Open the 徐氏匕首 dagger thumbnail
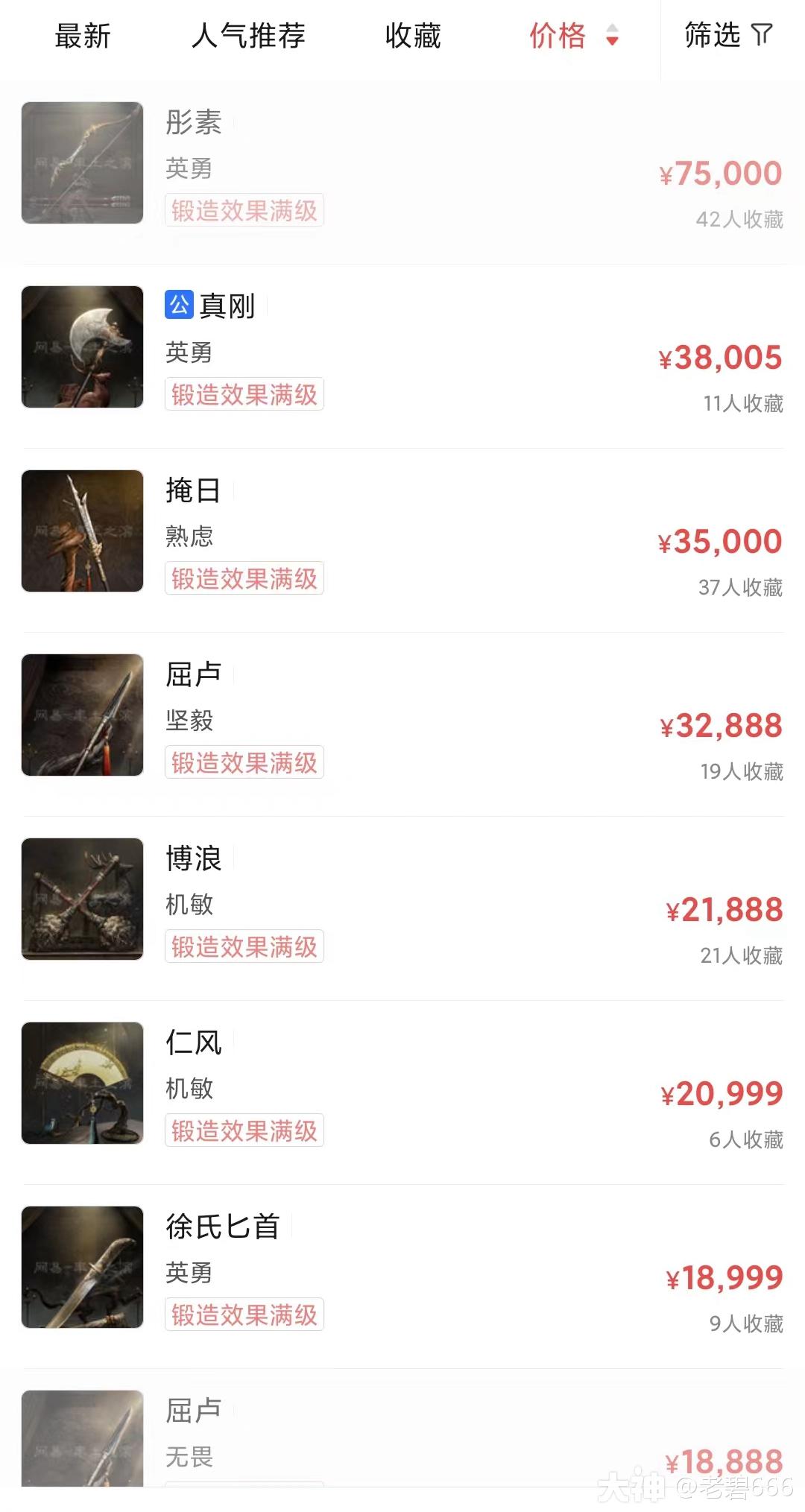 click(x=82, y=1267)
